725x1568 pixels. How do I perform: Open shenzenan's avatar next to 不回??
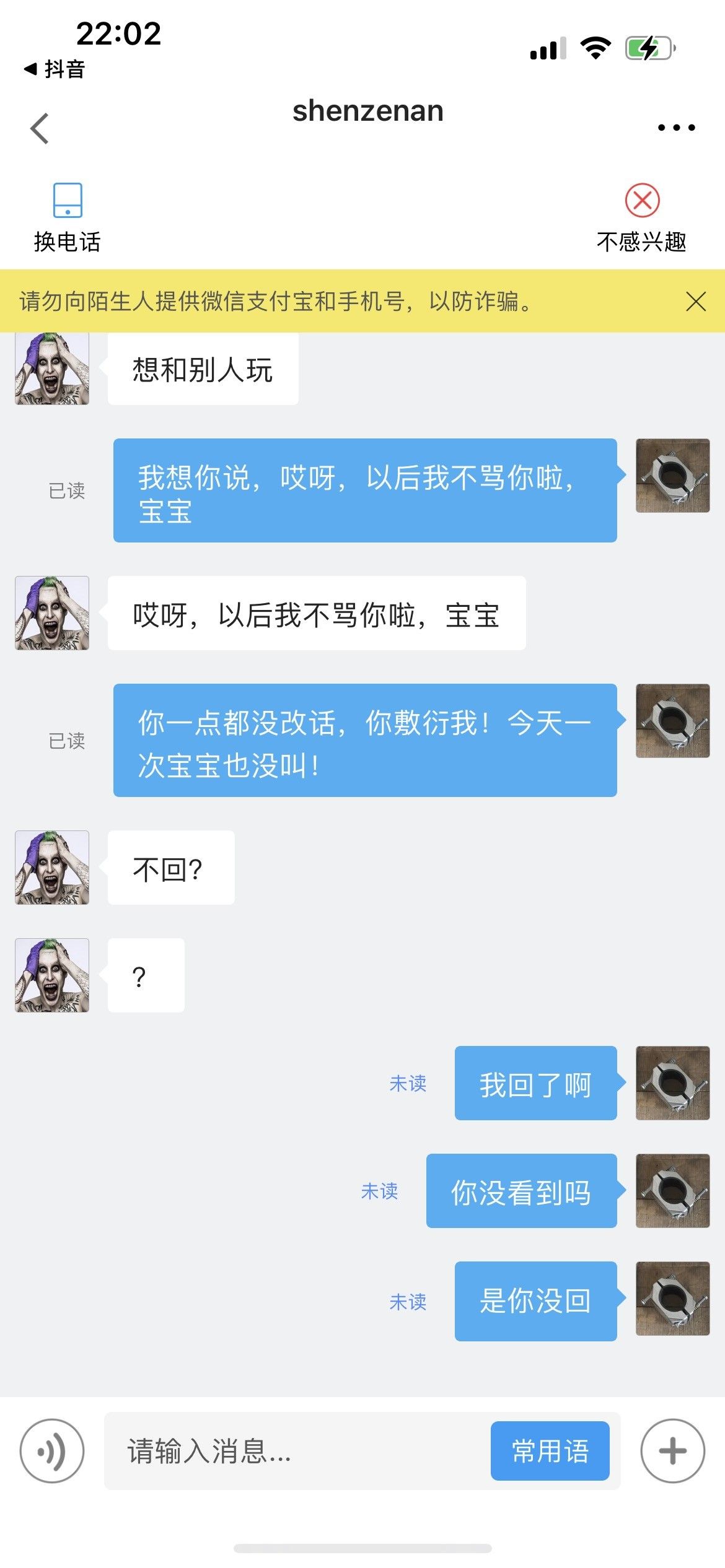[x=52, y=868]
